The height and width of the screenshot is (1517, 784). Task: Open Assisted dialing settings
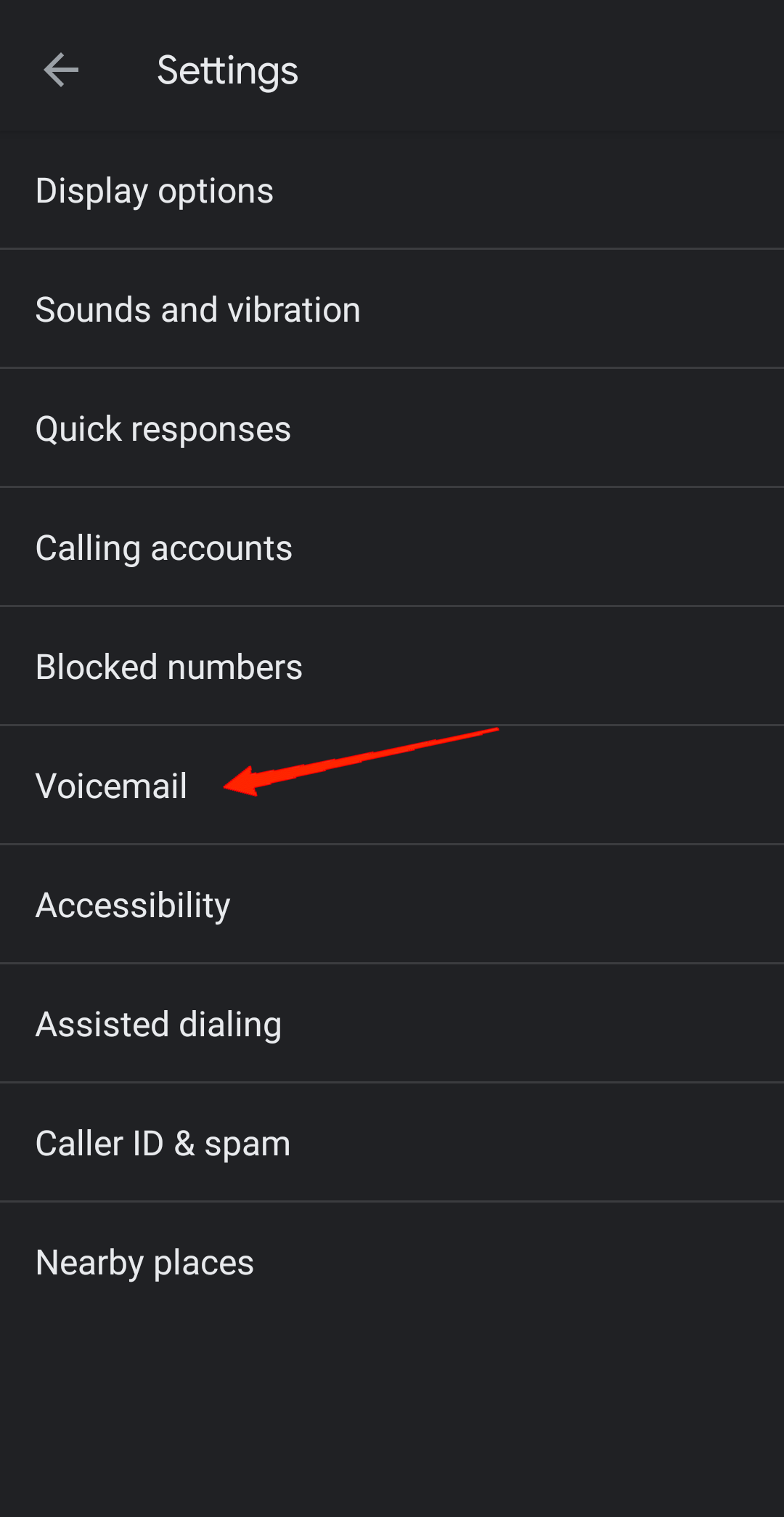point(158,1023)
